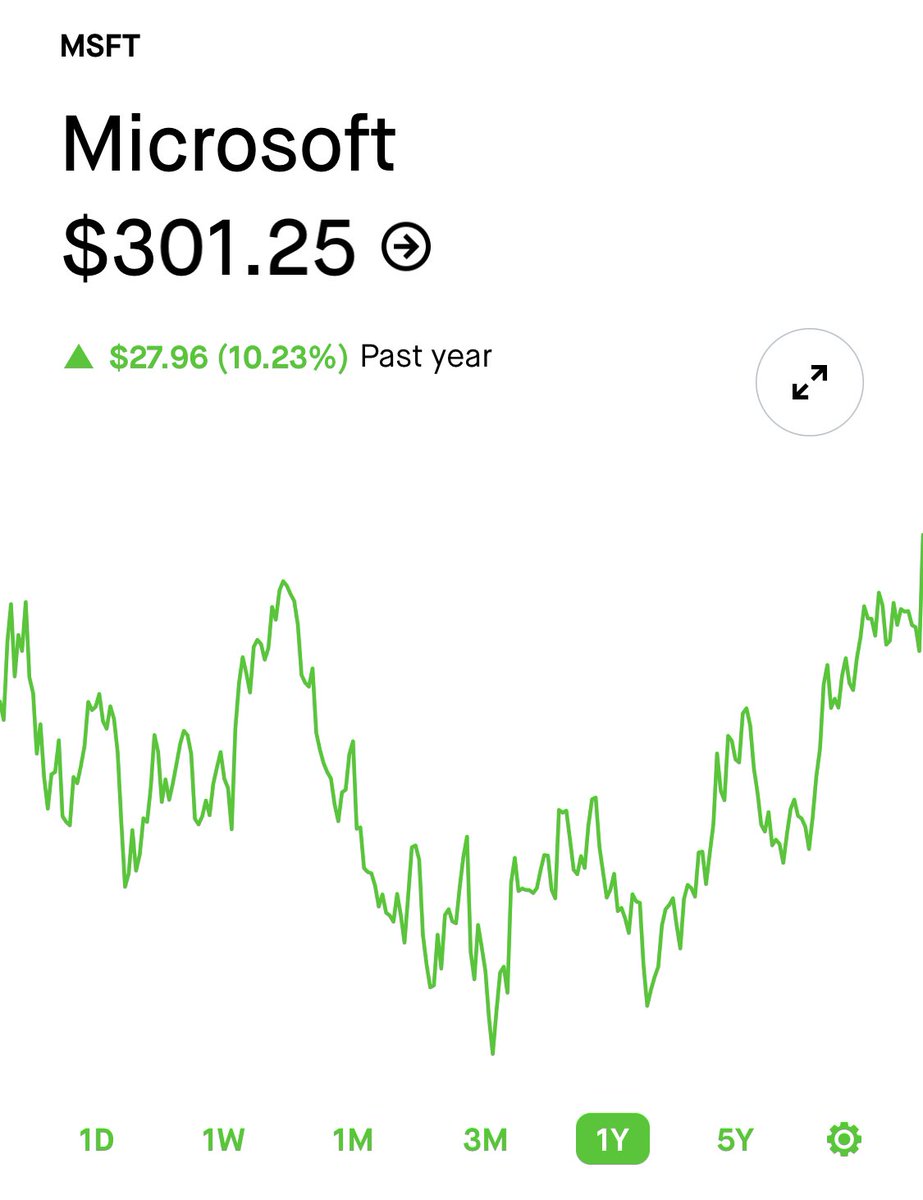Viewport: 923px width, 1200px height.
Task: Switch to the 3M range
Action: tap(485, 1139)
